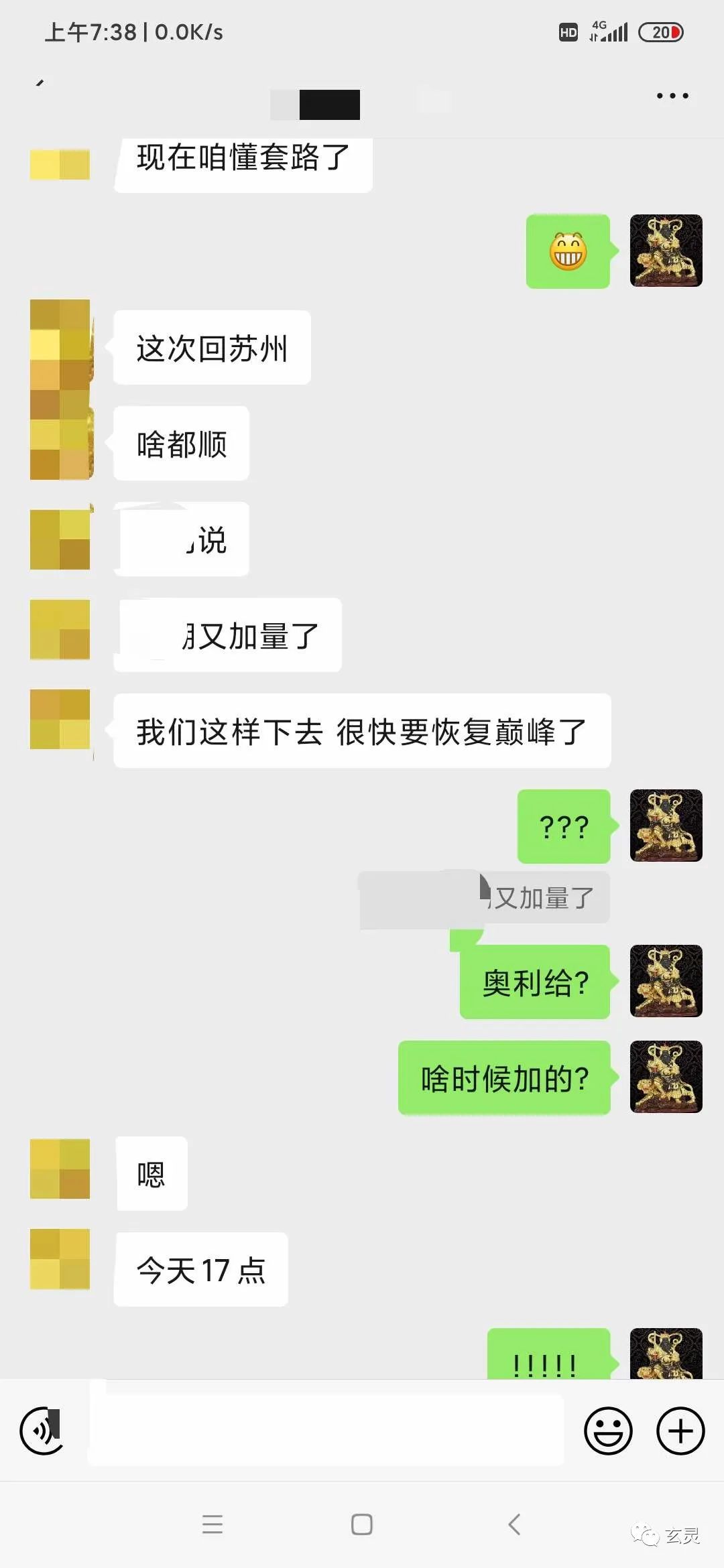The image size is (724, 1568).
Task: Open the emoji sticker panel
Action: [608, 1431]
